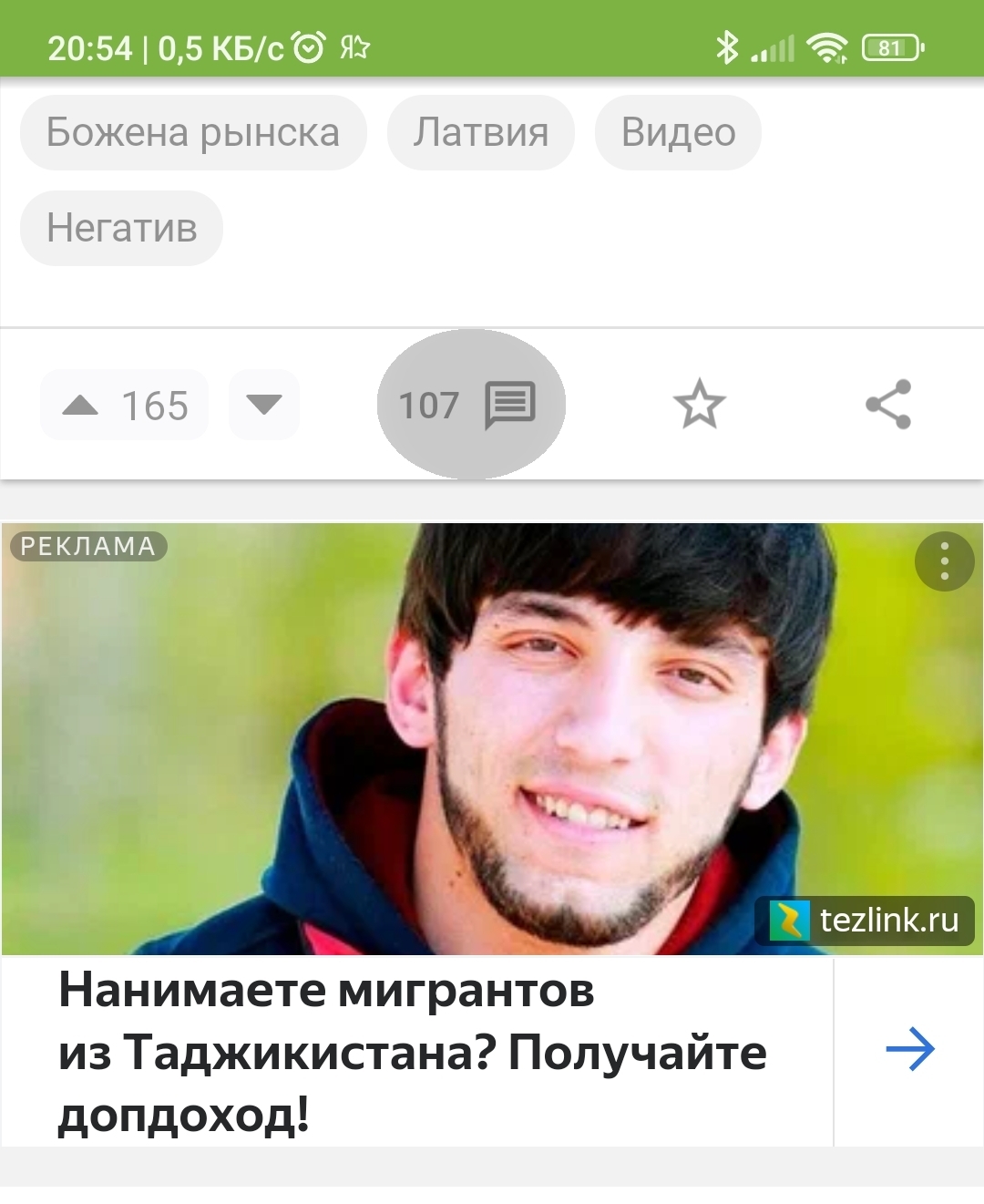Open posts tagged Негатив
Screen dimensions: 984x1204
pos(121,228)
